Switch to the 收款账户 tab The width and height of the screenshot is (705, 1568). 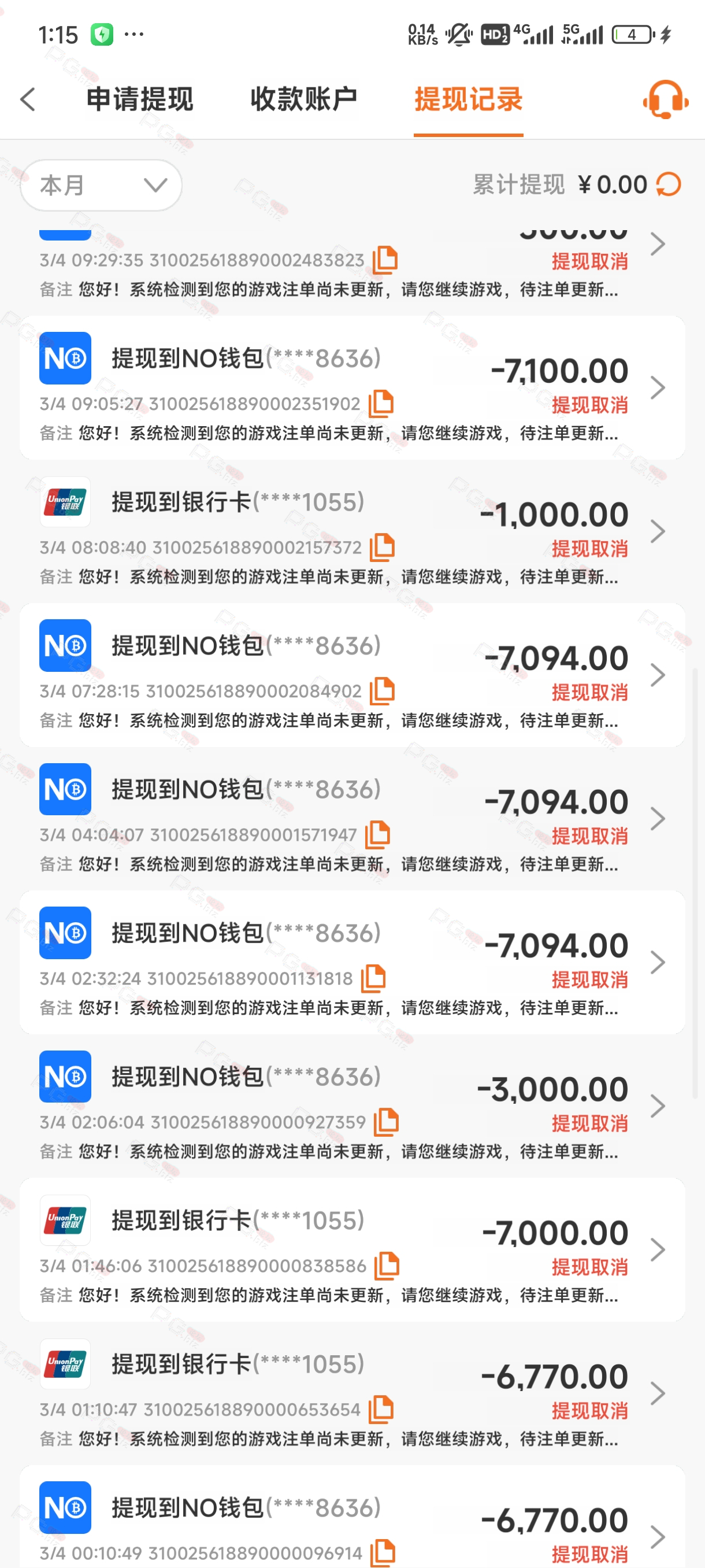click(303, 99)
